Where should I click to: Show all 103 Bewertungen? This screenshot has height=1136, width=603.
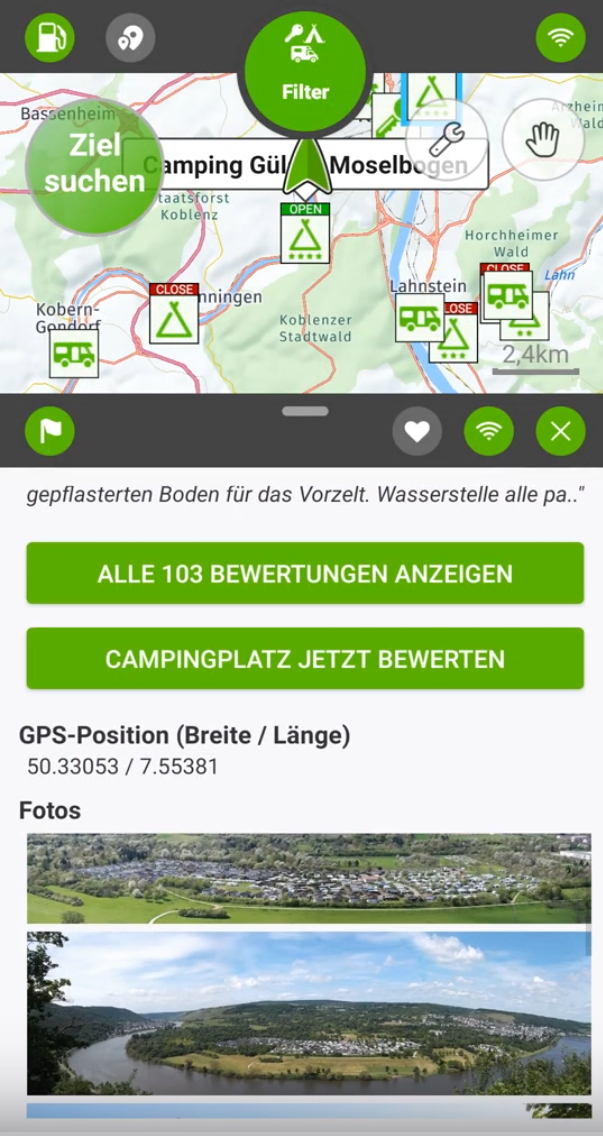(305, 573)
